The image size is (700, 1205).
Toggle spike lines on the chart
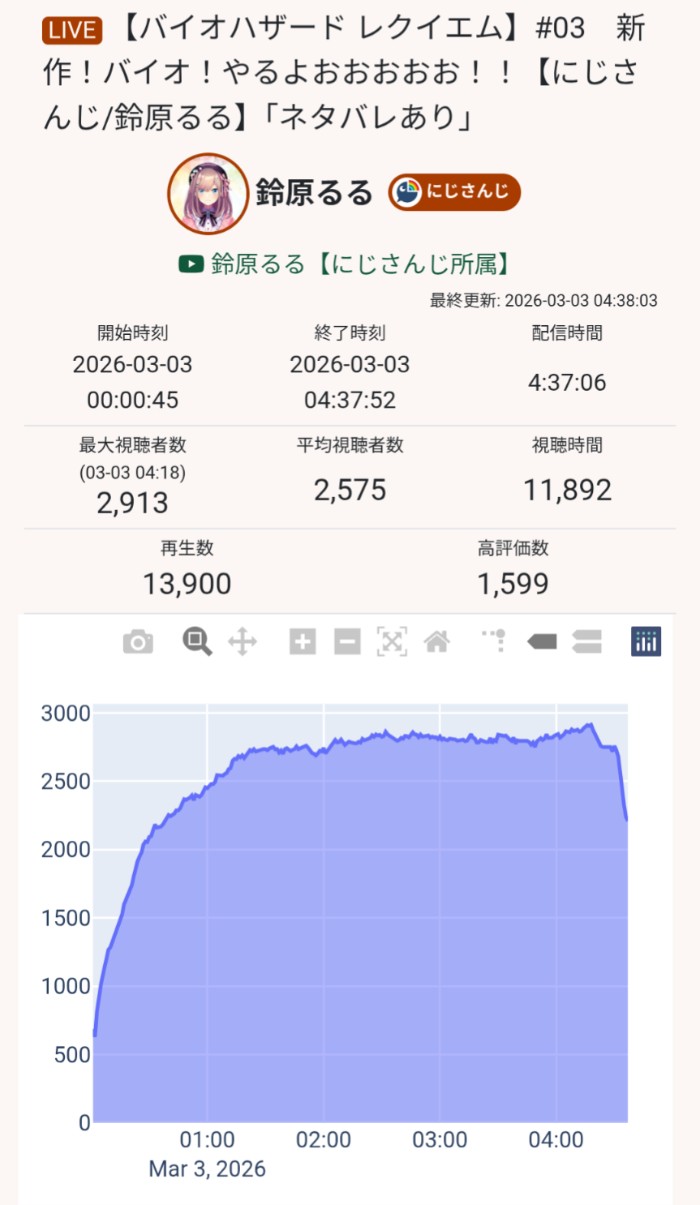point(495,642)
